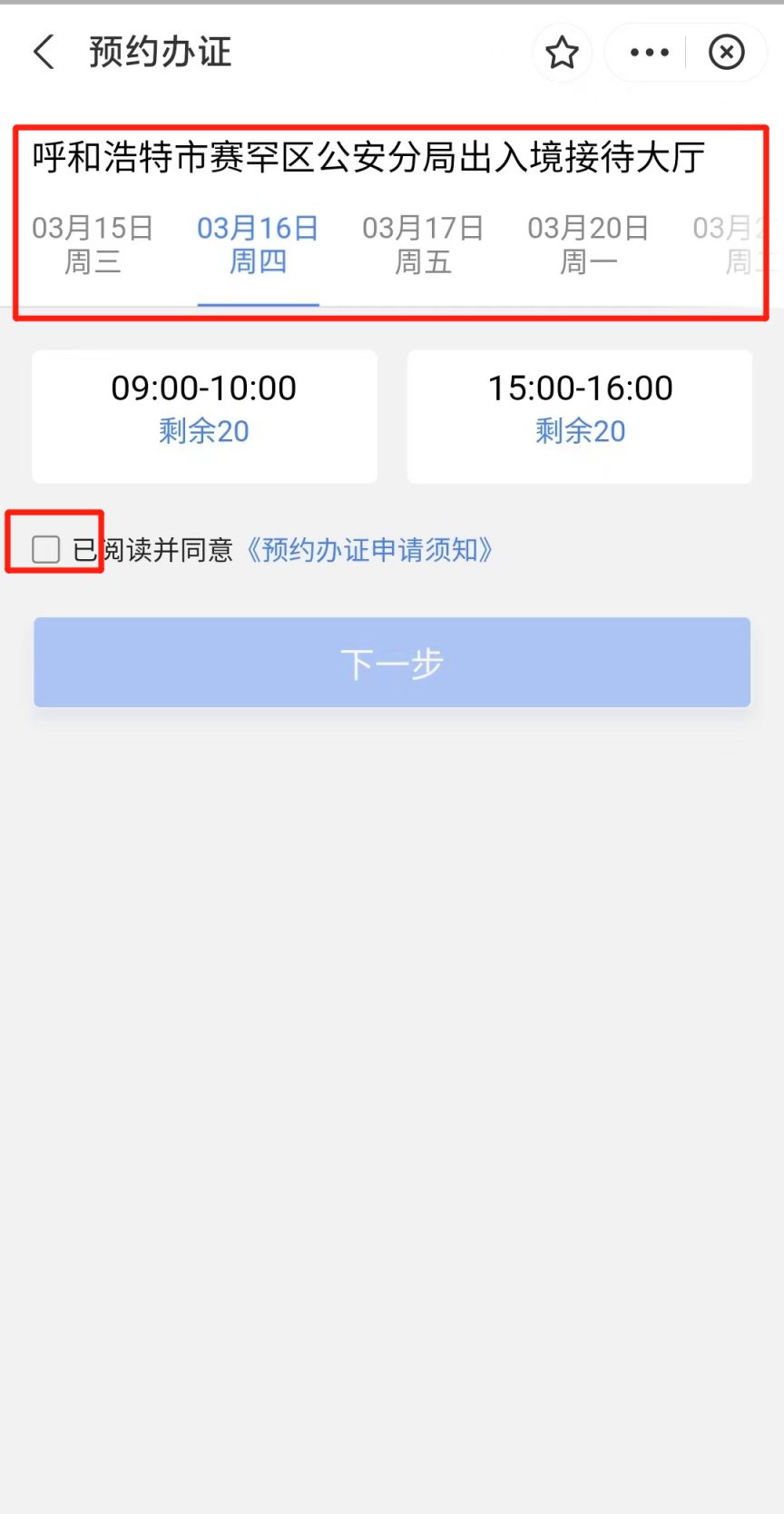Tap the 预约办证 page title
Screen dimensions: 784x1514
click(160, 52)
